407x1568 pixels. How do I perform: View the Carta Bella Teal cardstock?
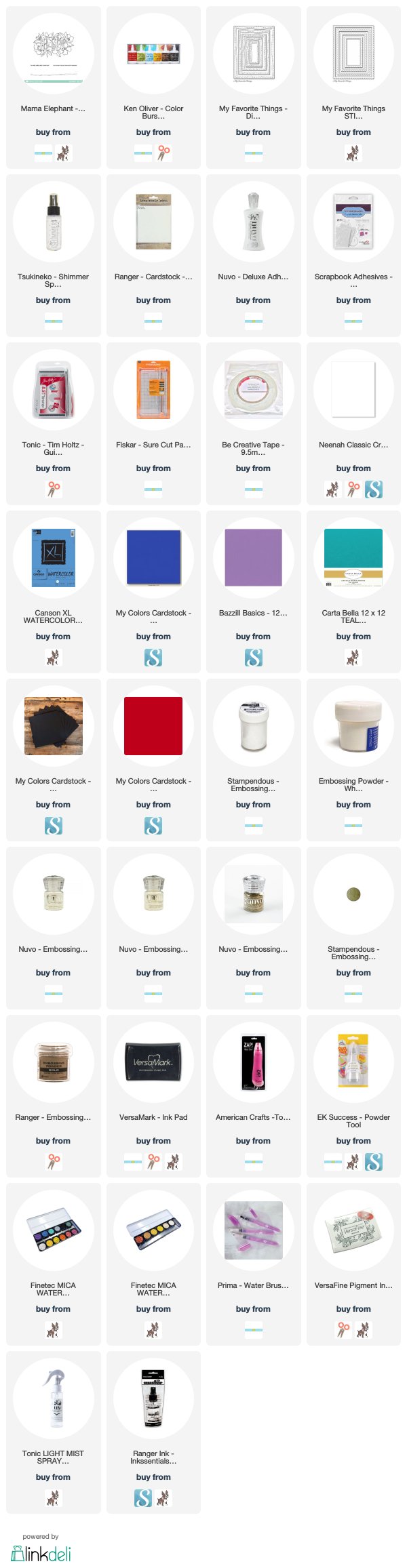coord(353,557)
